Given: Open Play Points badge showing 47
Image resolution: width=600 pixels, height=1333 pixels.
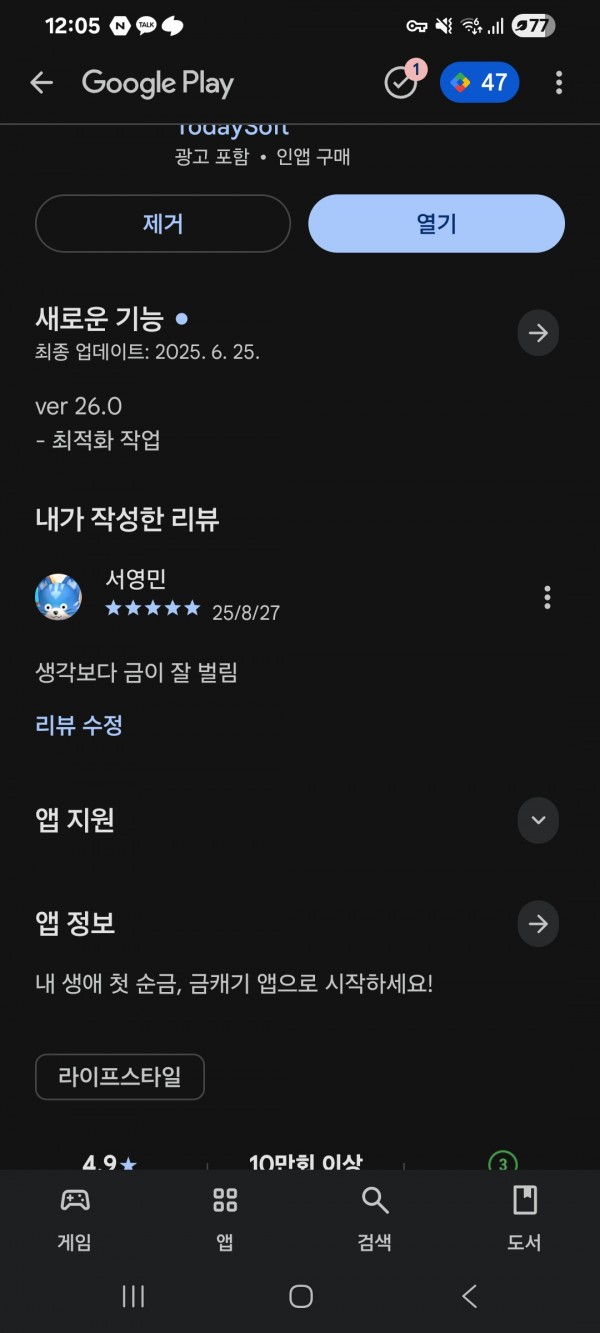Looking at the screenshot, I should tap(479, 83).
